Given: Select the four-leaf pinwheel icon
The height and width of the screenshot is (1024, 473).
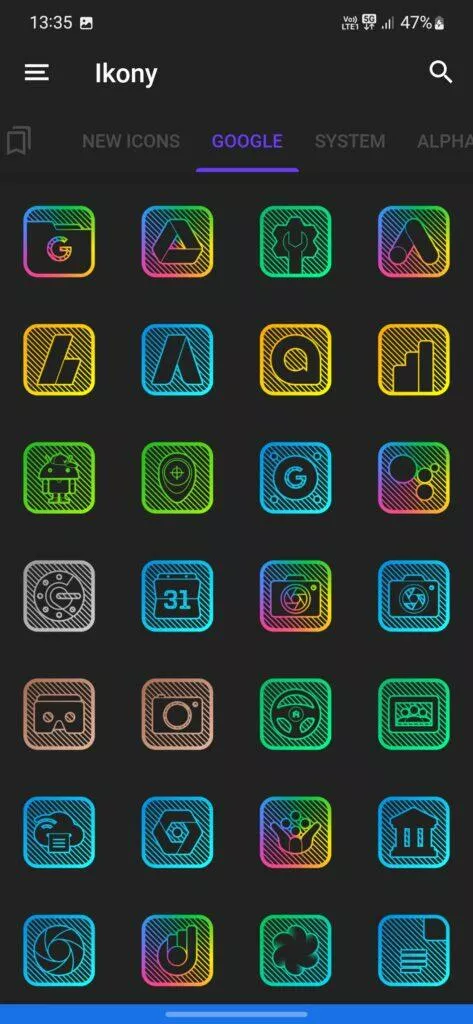Looking at the screenshot, I should tap(295, 951).
